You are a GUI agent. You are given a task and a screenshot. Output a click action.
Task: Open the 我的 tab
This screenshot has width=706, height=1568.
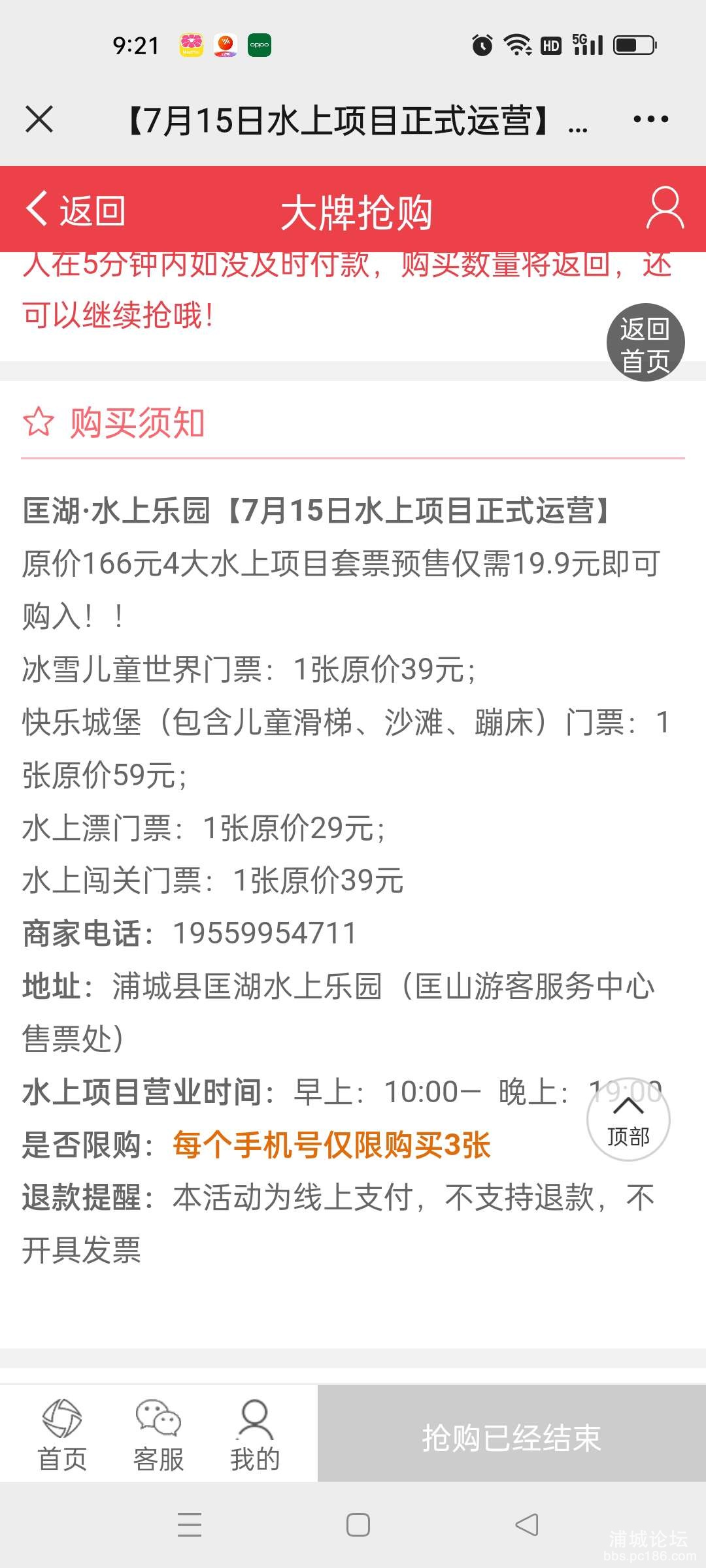tap(255, 1433)
